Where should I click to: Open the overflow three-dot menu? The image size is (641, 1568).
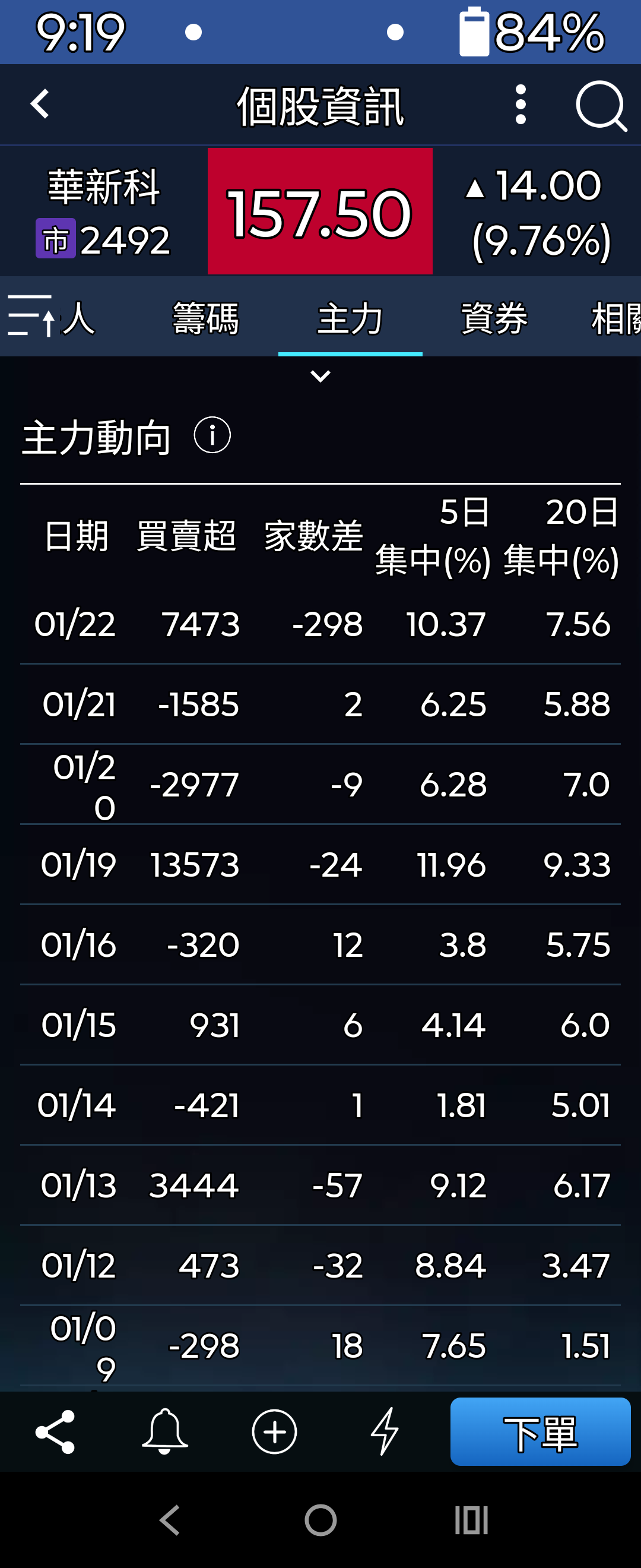click(520, 105)
